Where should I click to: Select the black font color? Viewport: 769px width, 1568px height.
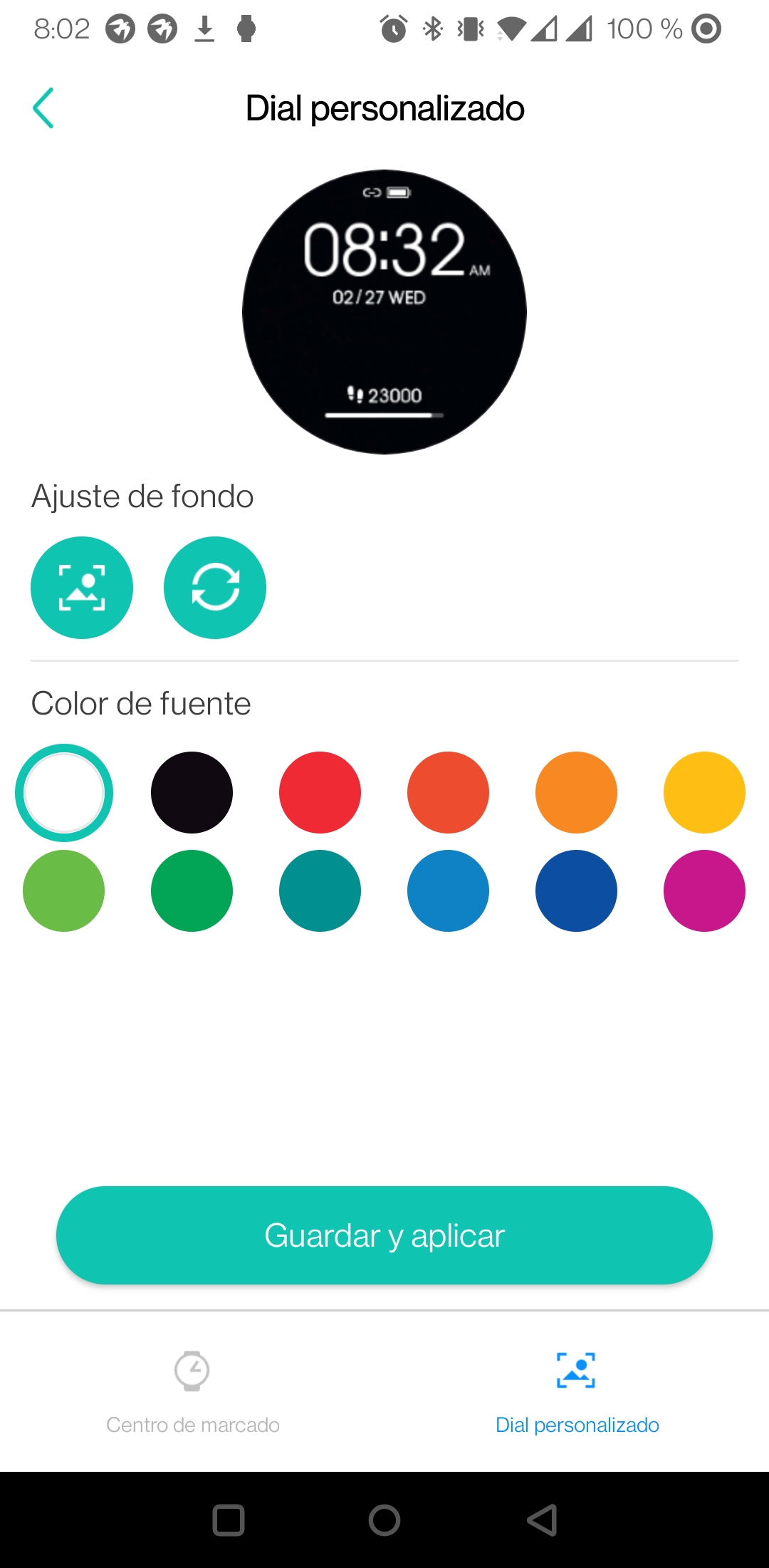(192, 793)
